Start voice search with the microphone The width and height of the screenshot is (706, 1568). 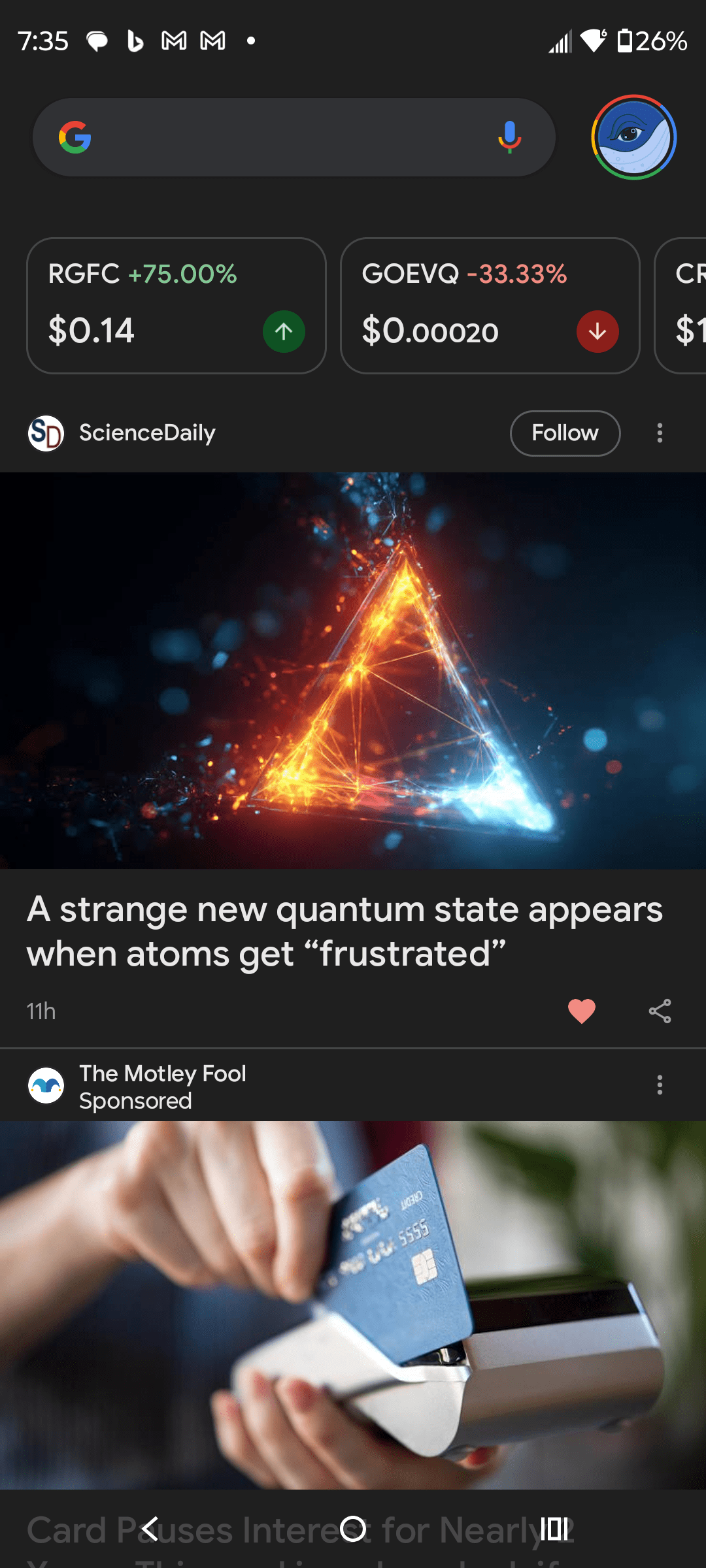(509, 137)
